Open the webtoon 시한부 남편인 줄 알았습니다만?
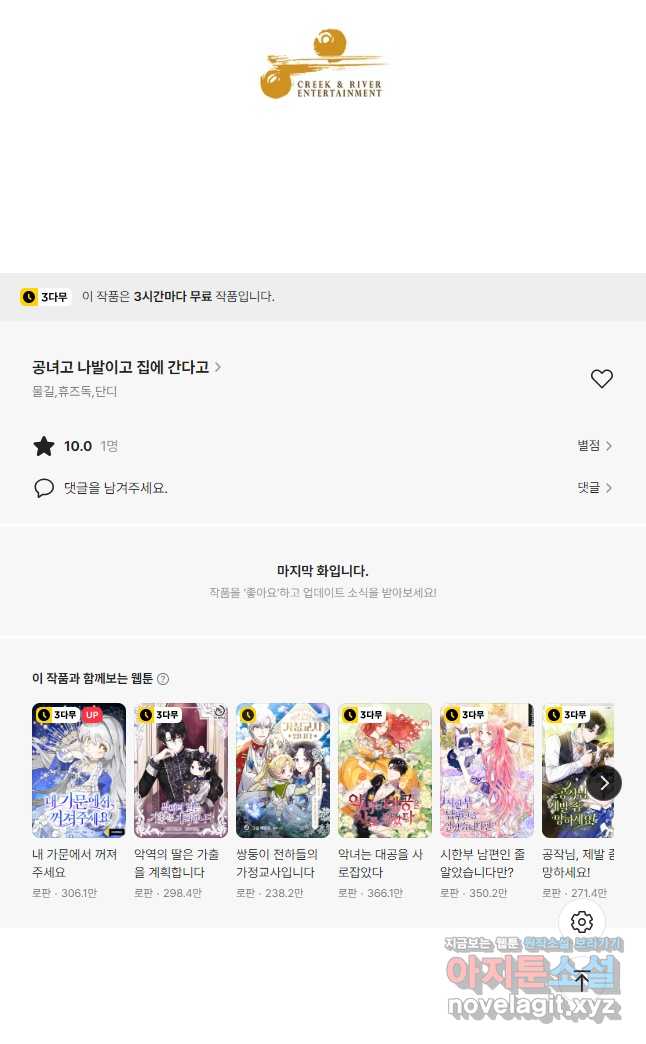Screen dimensions: 646x1044 [x=487, y=770]
